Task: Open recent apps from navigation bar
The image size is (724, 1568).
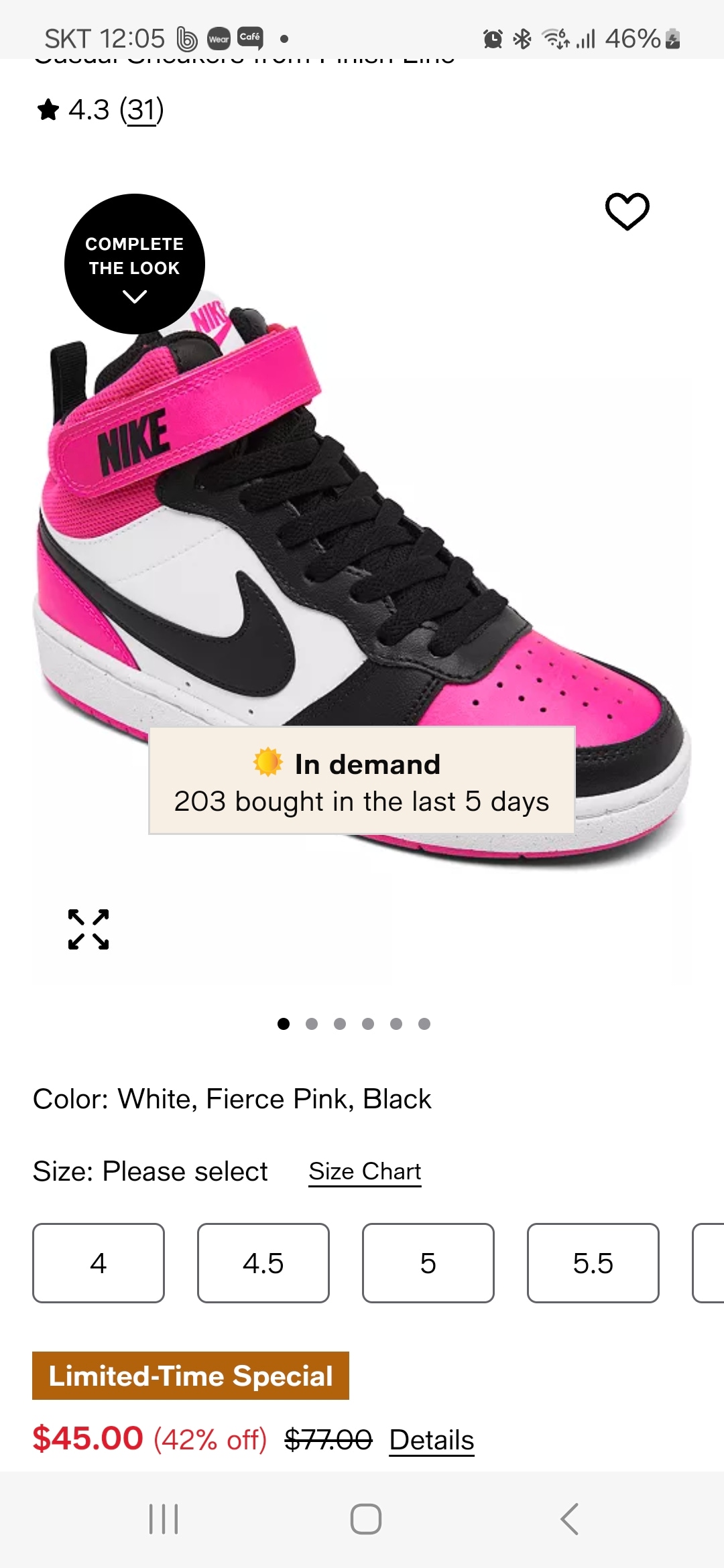Action: [164, 1519]
